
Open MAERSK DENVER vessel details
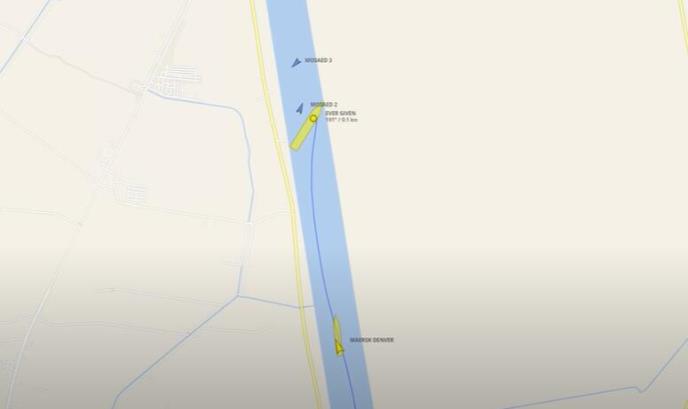tap(338, 336)
